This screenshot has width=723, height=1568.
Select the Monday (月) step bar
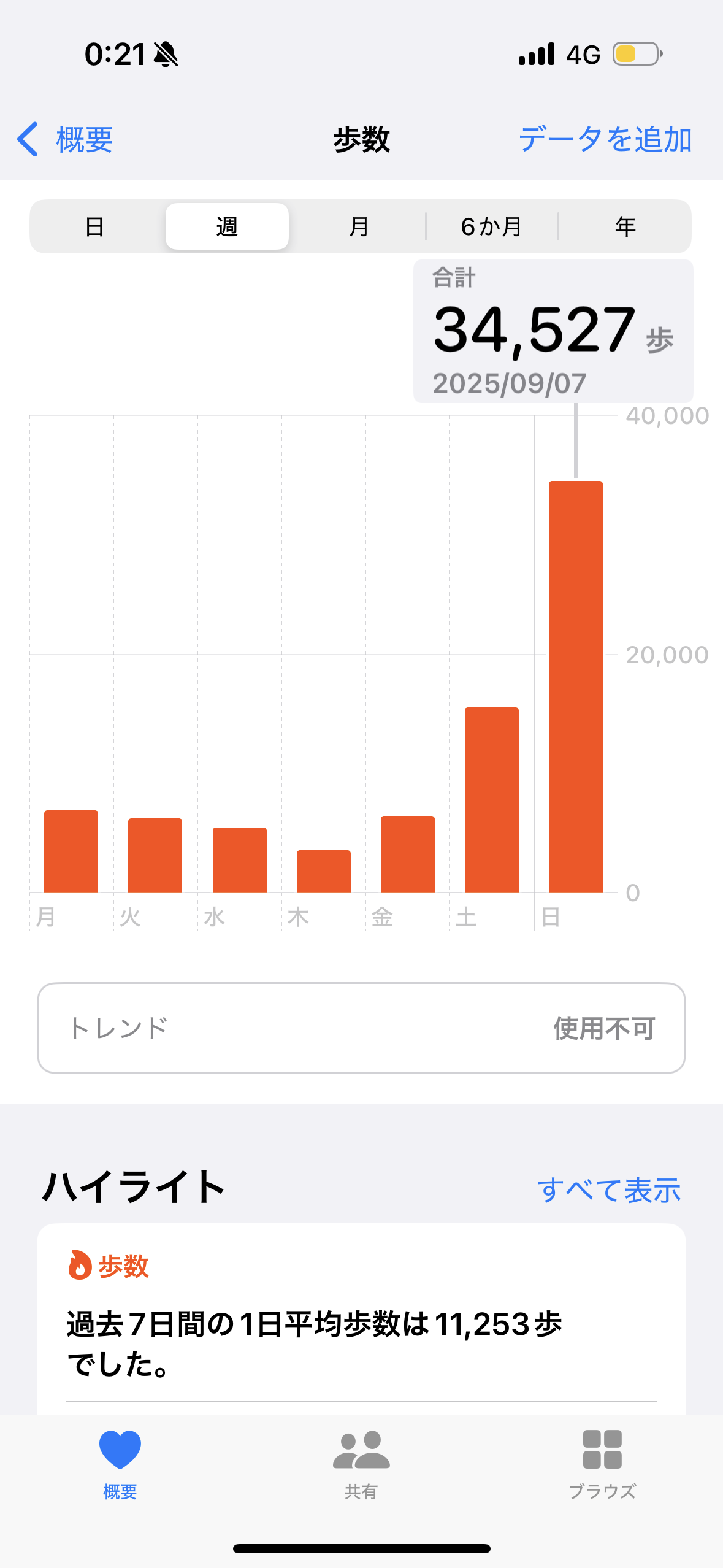tap(71, 851)
